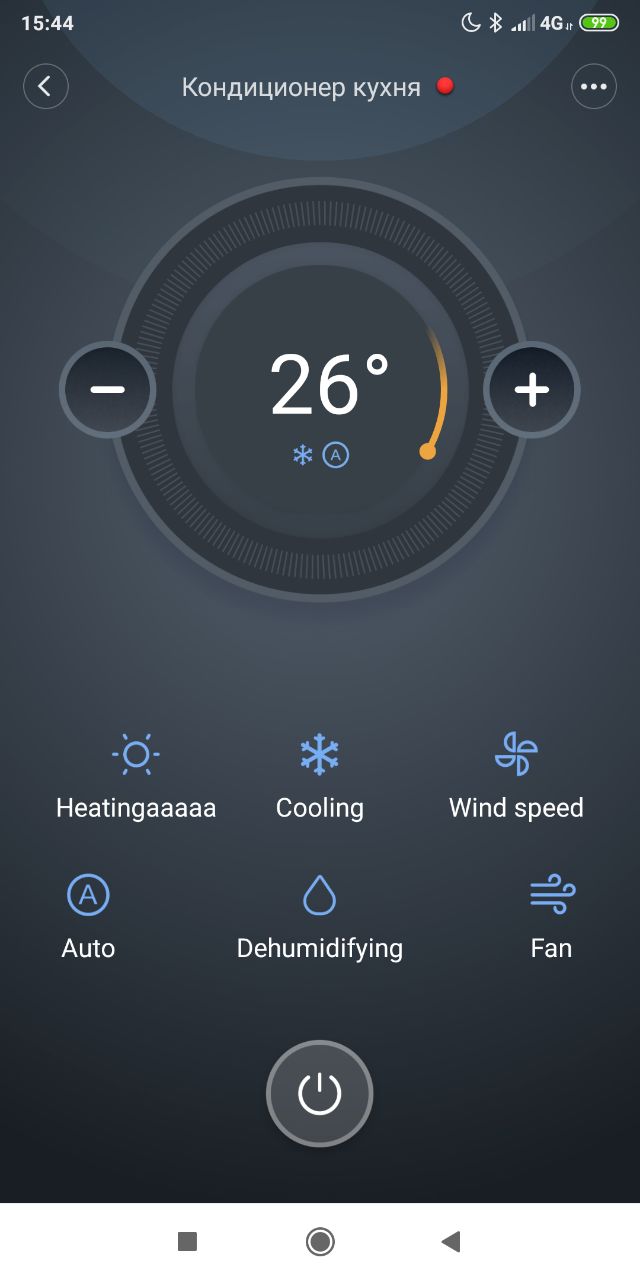
Task: Open the three-dot overflow menu
Action: 593,86
